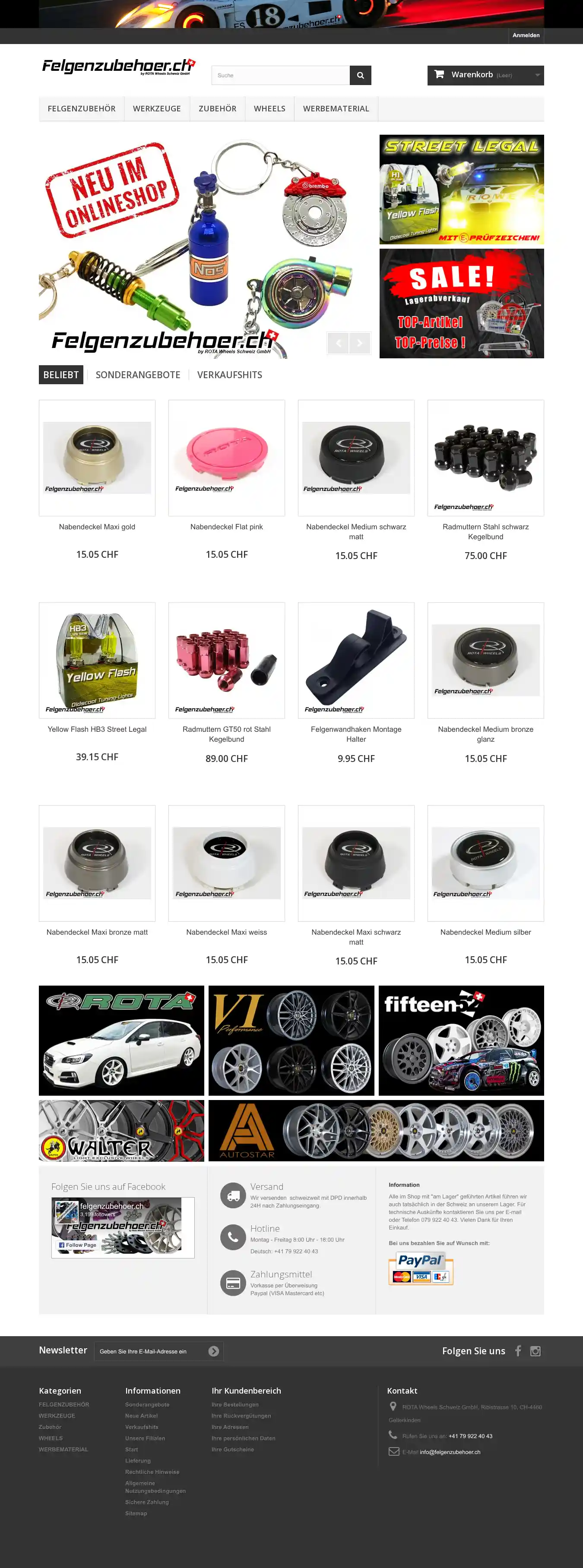Open the WERBEMATERIAL category

pos(336,108)
